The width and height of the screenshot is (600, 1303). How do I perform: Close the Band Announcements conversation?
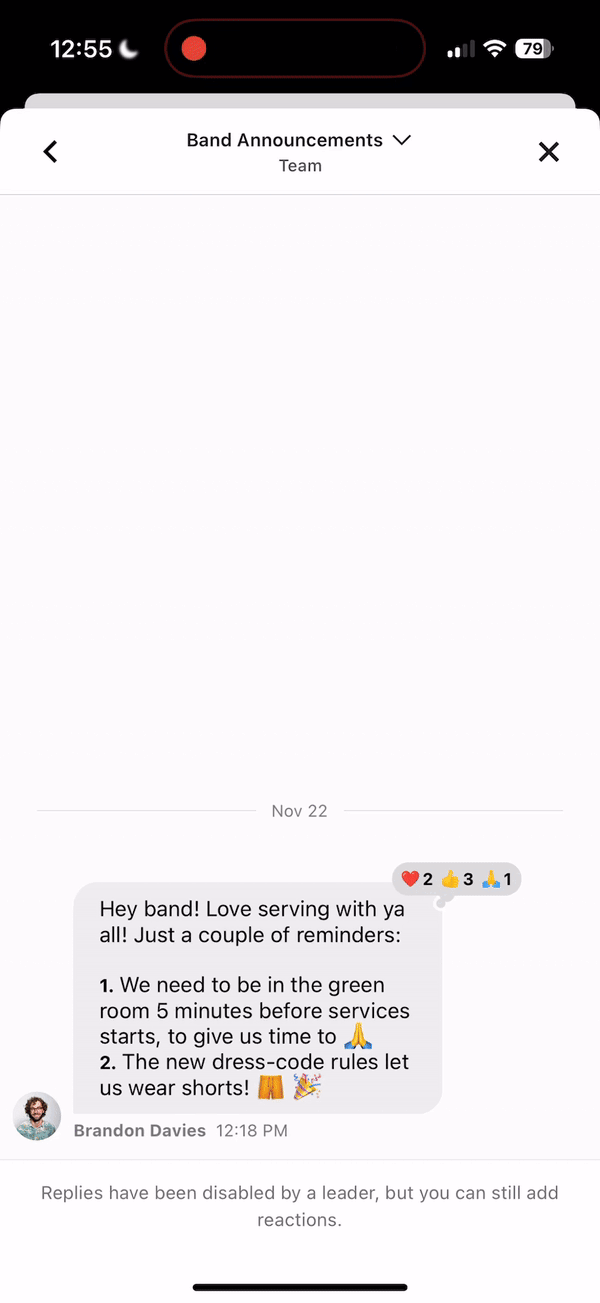(548, 152)
